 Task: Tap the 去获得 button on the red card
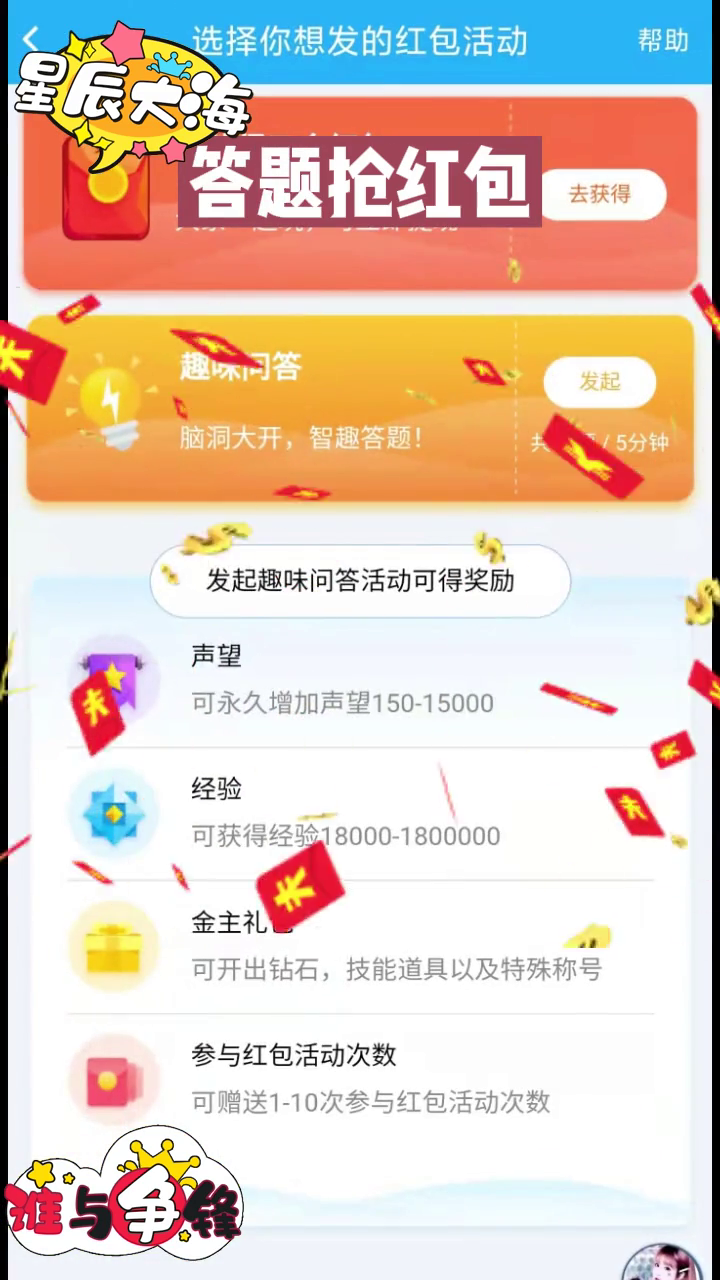click(600, 194)
